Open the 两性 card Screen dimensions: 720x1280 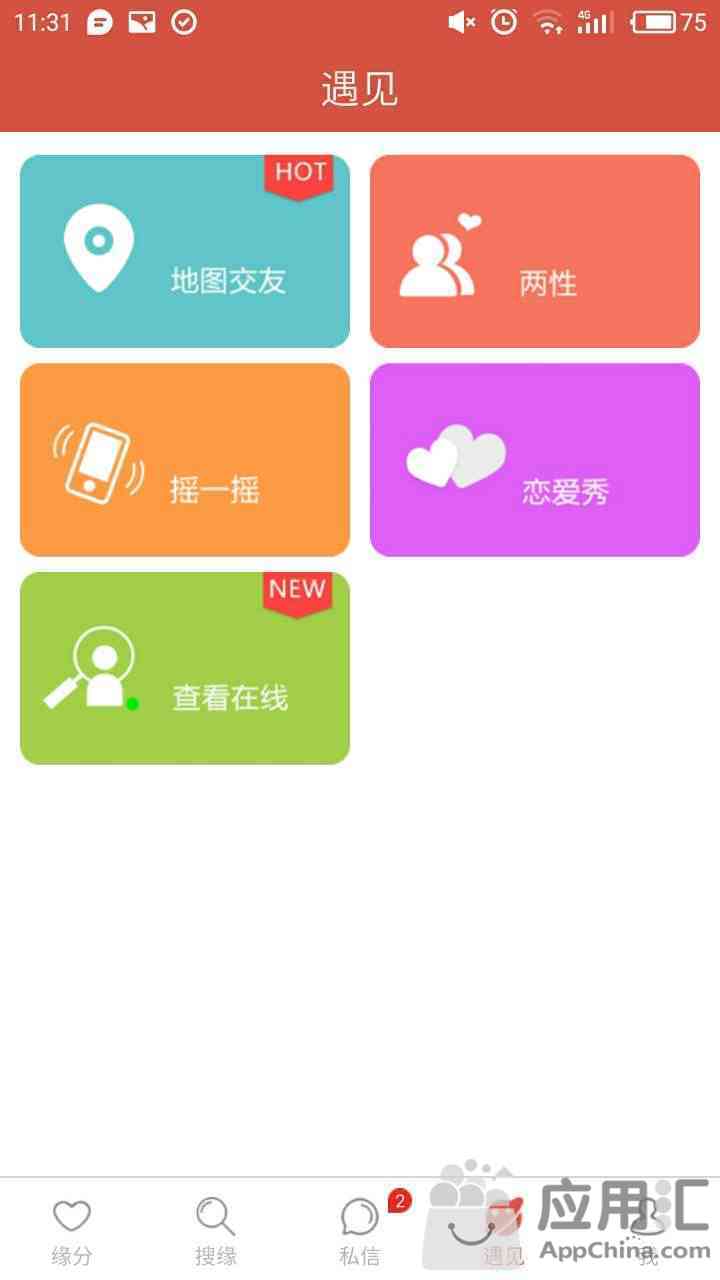535,251
